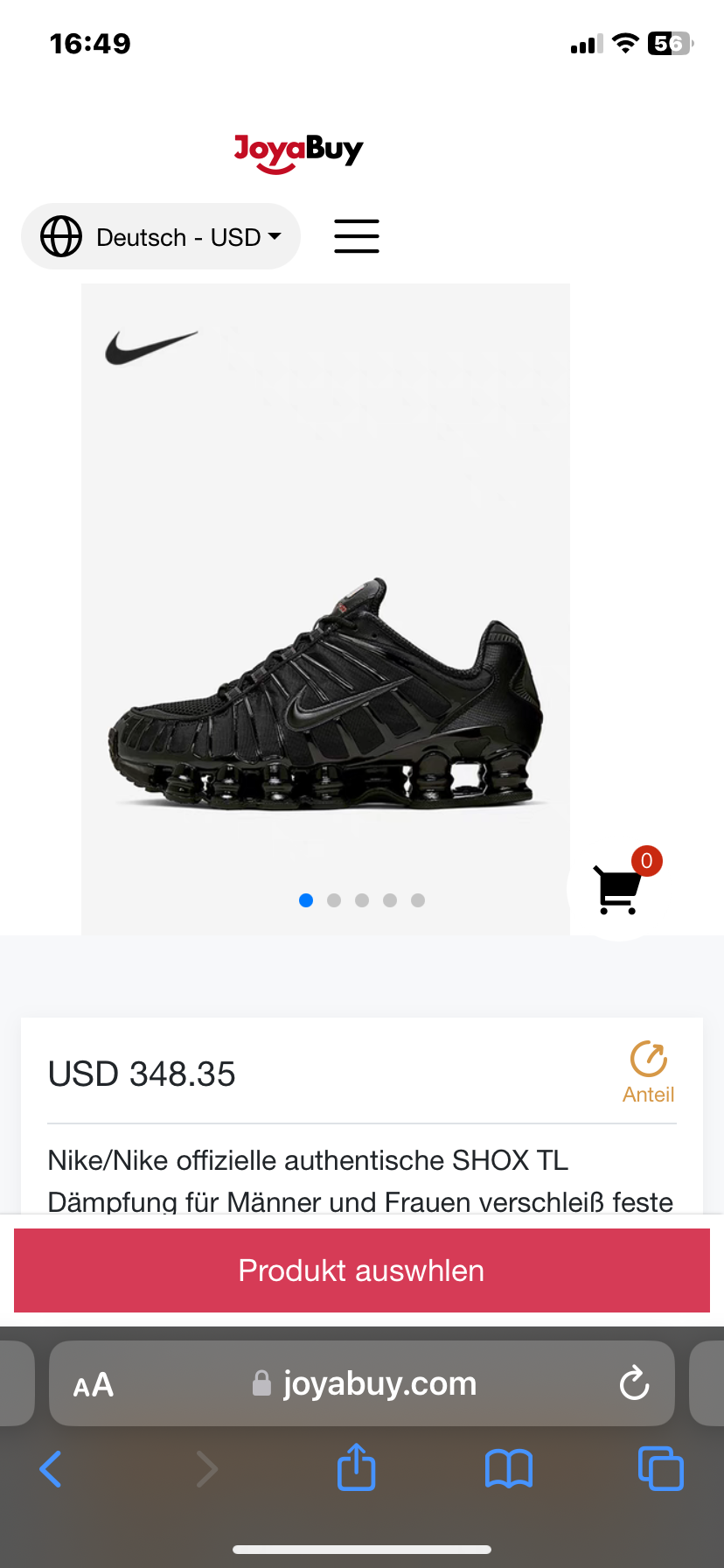724x1568 pixels.
Task: Reload the joyabuy.com page
Action: coord(634,1383)
